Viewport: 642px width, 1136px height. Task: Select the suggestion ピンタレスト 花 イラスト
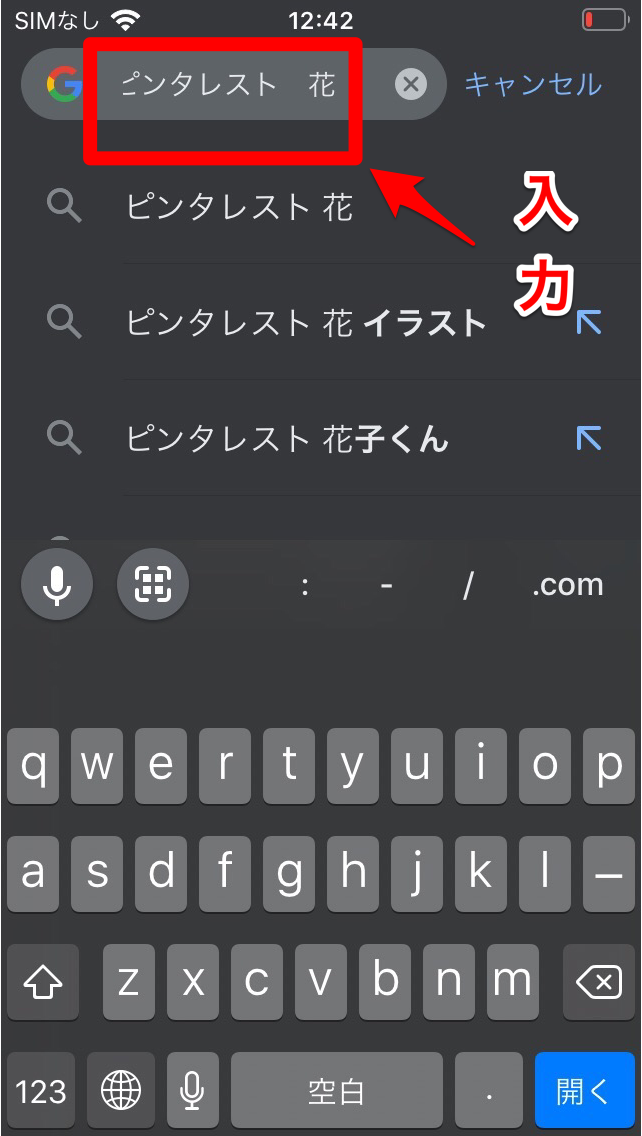coord(305,322)
